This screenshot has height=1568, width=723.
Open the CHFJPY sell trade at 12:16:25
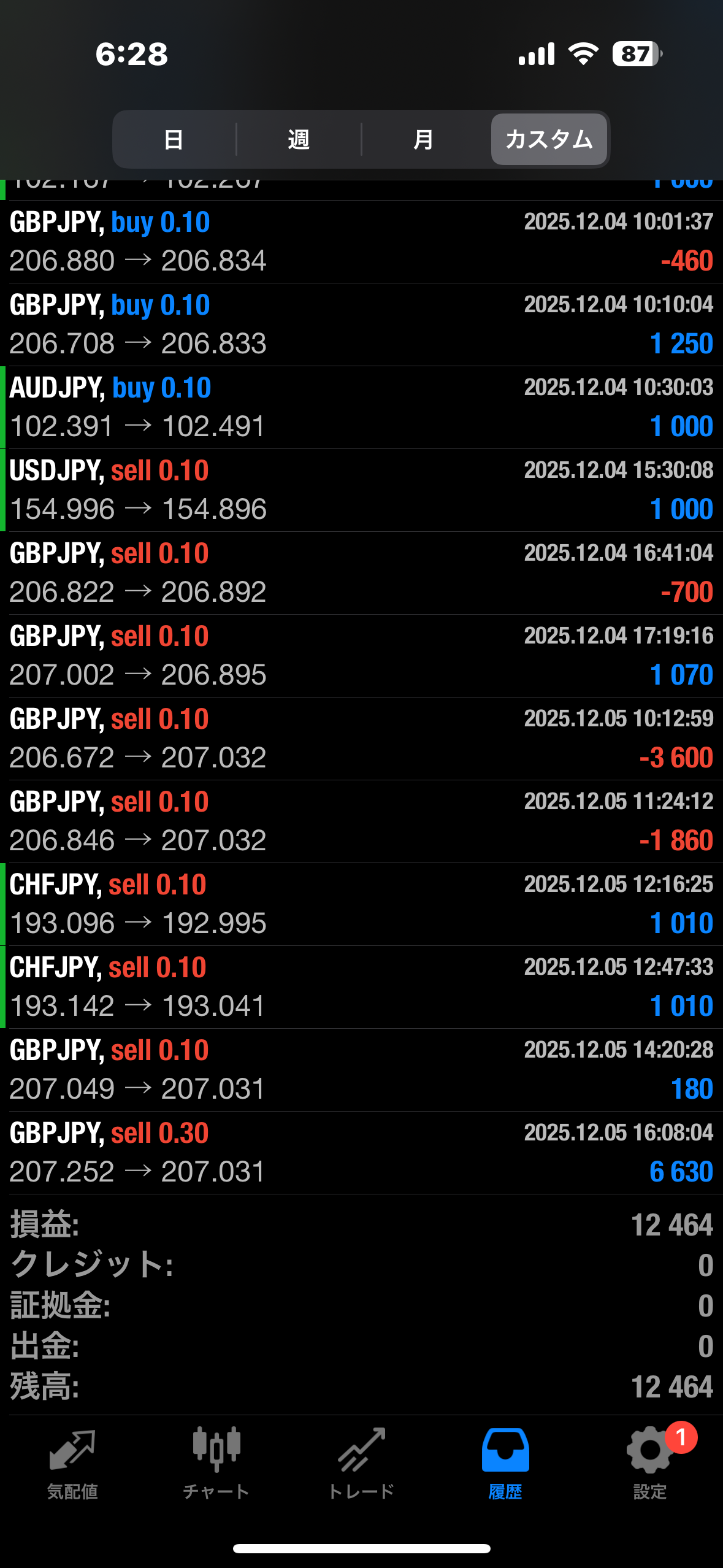click(361, 904)
